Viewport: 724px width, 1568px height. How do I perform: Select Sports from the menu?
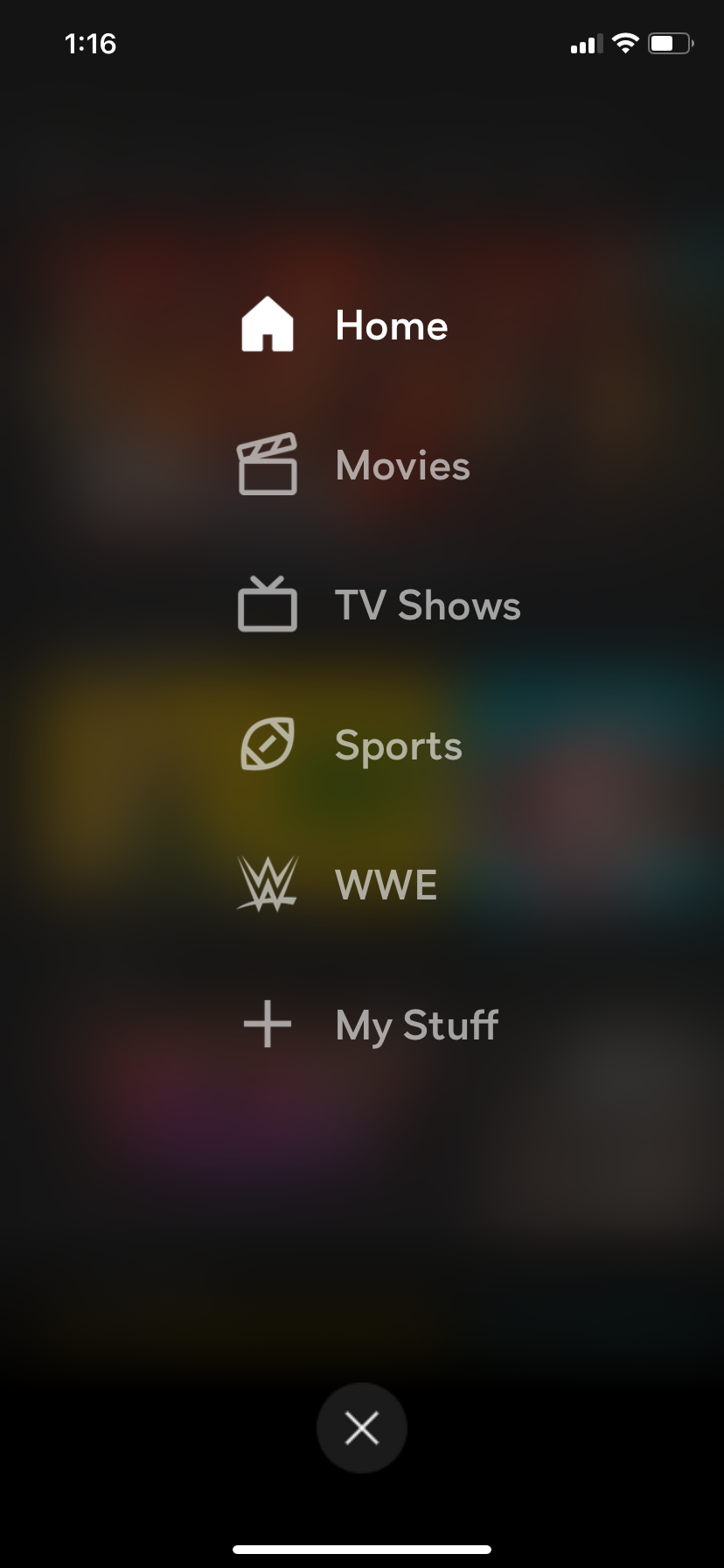pyautogui.click(x=398, y=745)
